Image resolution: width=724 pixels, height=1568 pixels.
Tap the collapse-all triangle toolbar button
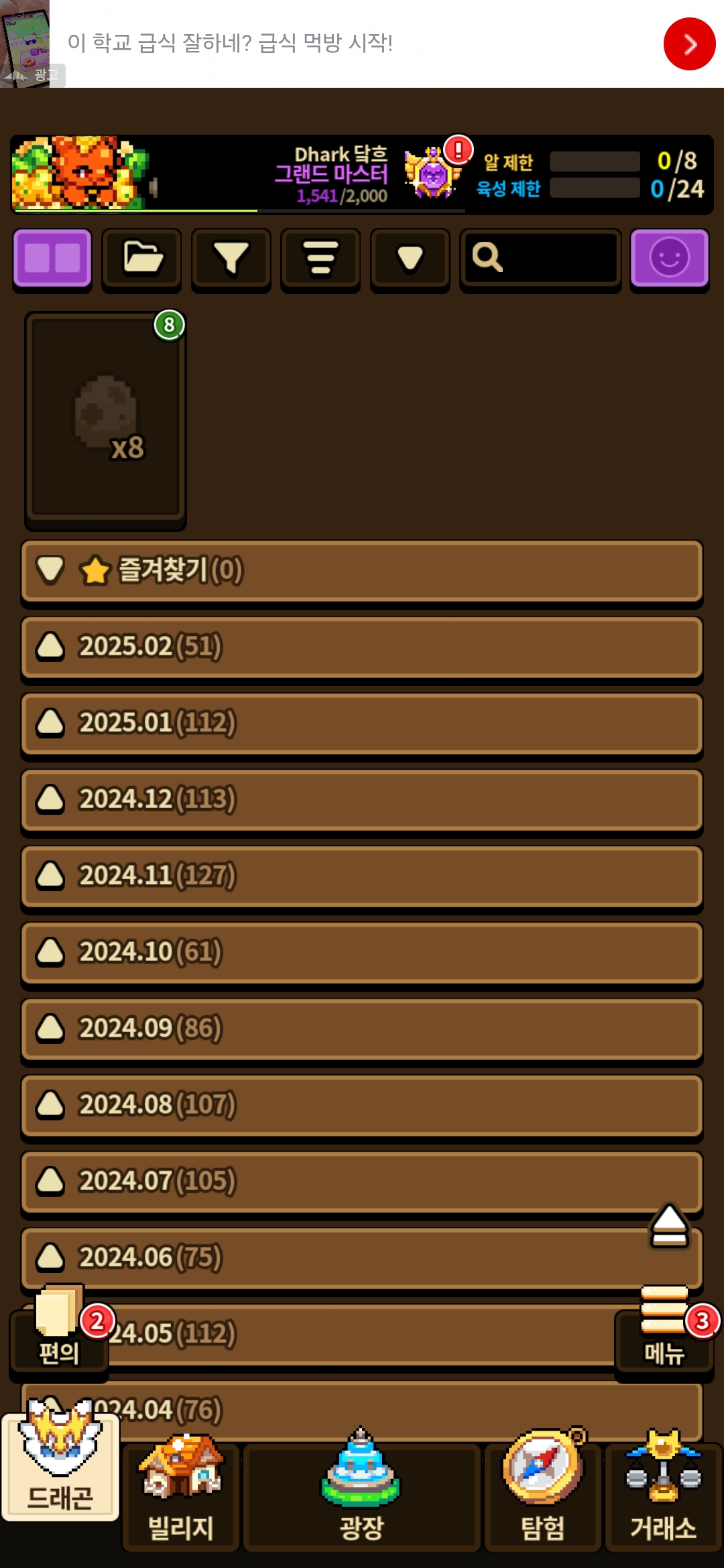pos(410,259)
